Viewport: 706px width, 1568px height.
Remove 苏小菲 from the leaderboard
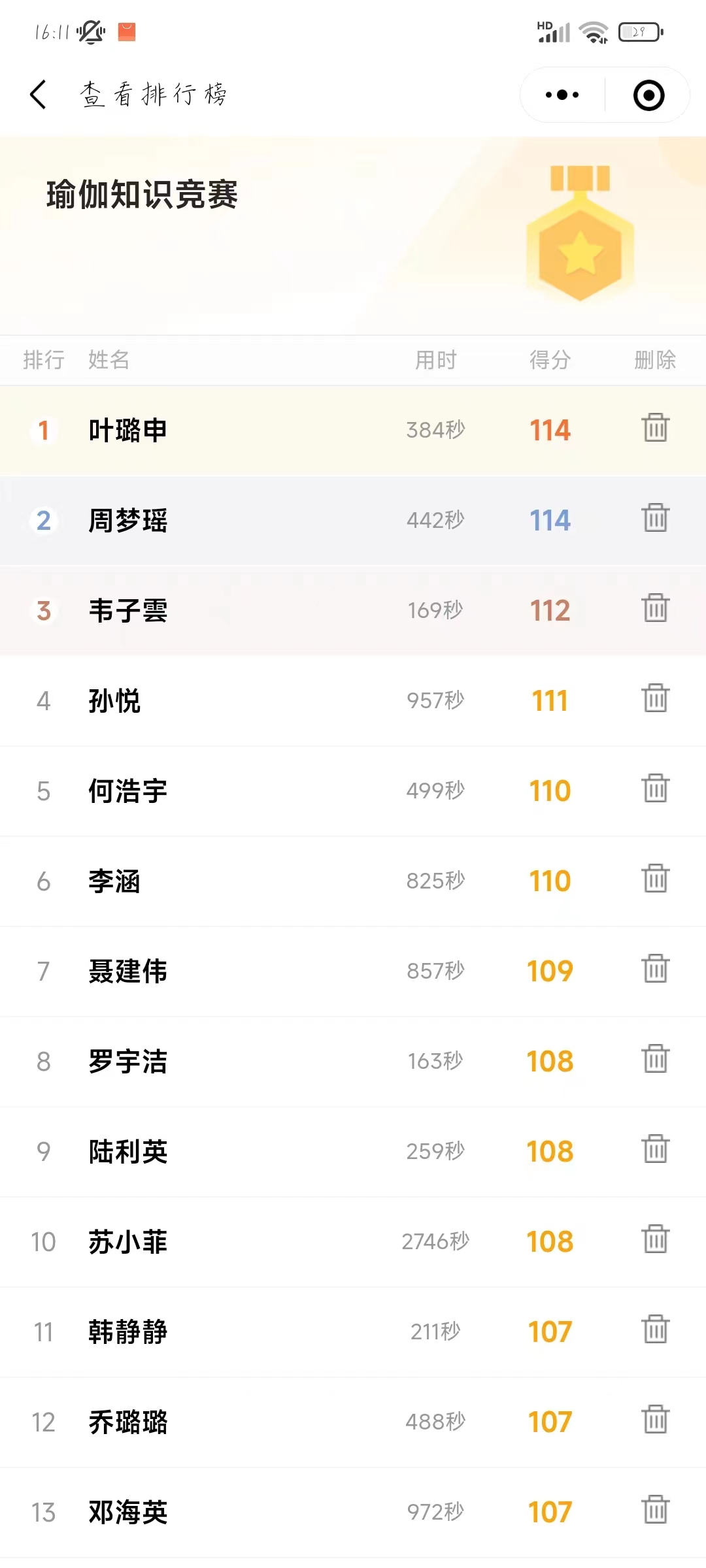[655, 1239]
